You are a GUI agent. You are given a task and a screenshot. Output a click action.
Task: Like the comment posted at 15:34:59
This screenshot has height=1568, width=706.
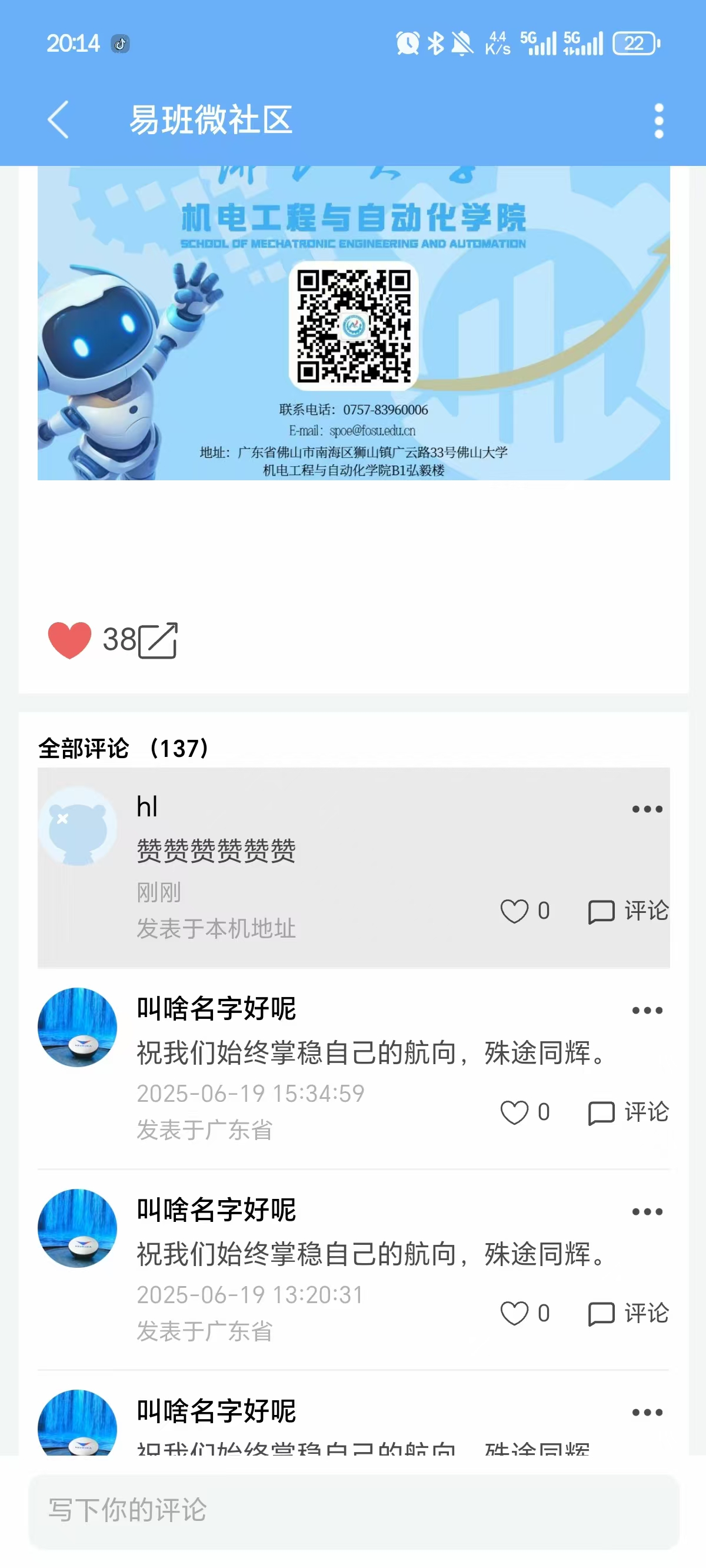click(x=514, y=1112)
